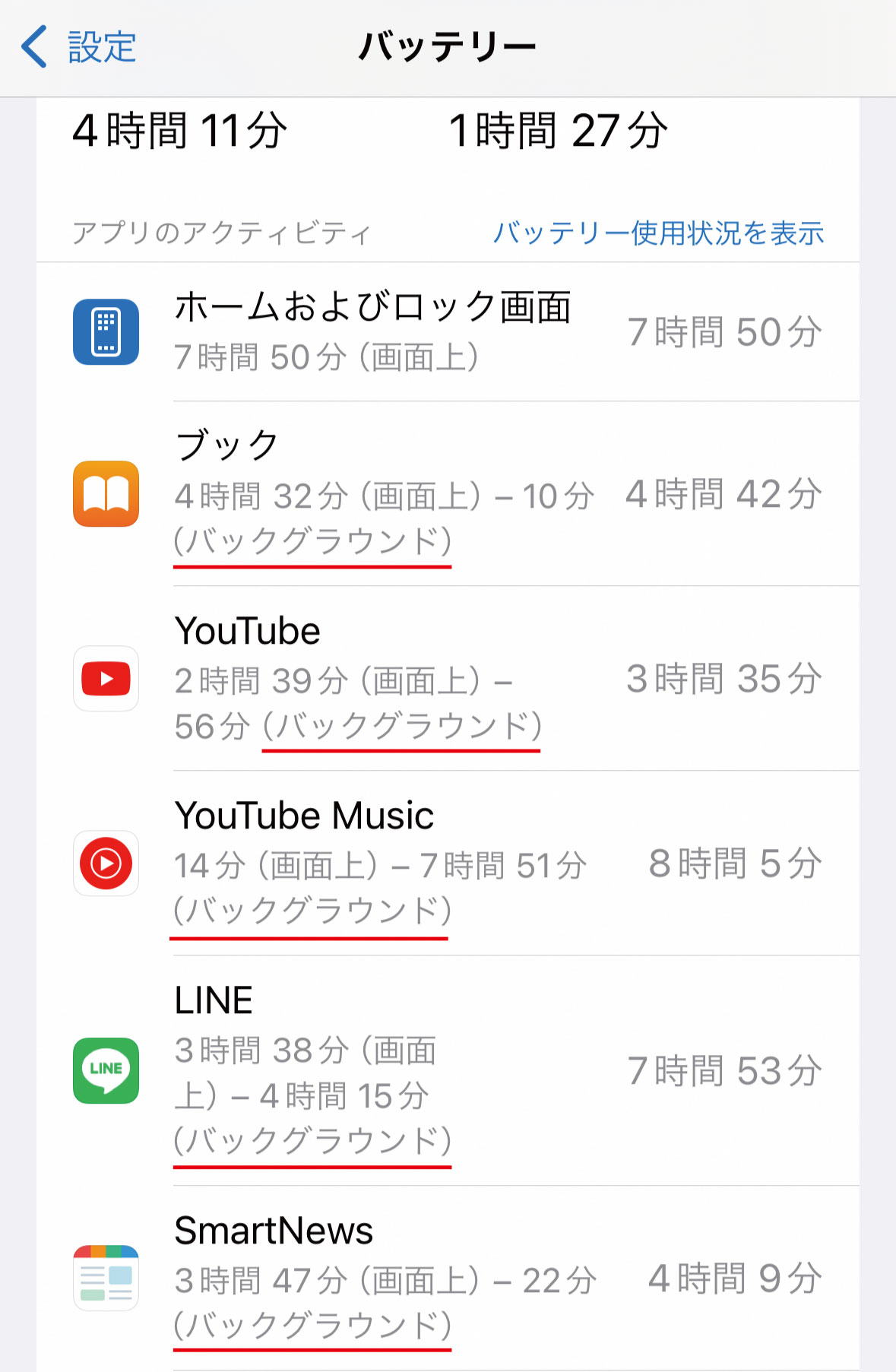
Task: Go back to 設定
Action: pyautogui.click(x=79, y=47)
